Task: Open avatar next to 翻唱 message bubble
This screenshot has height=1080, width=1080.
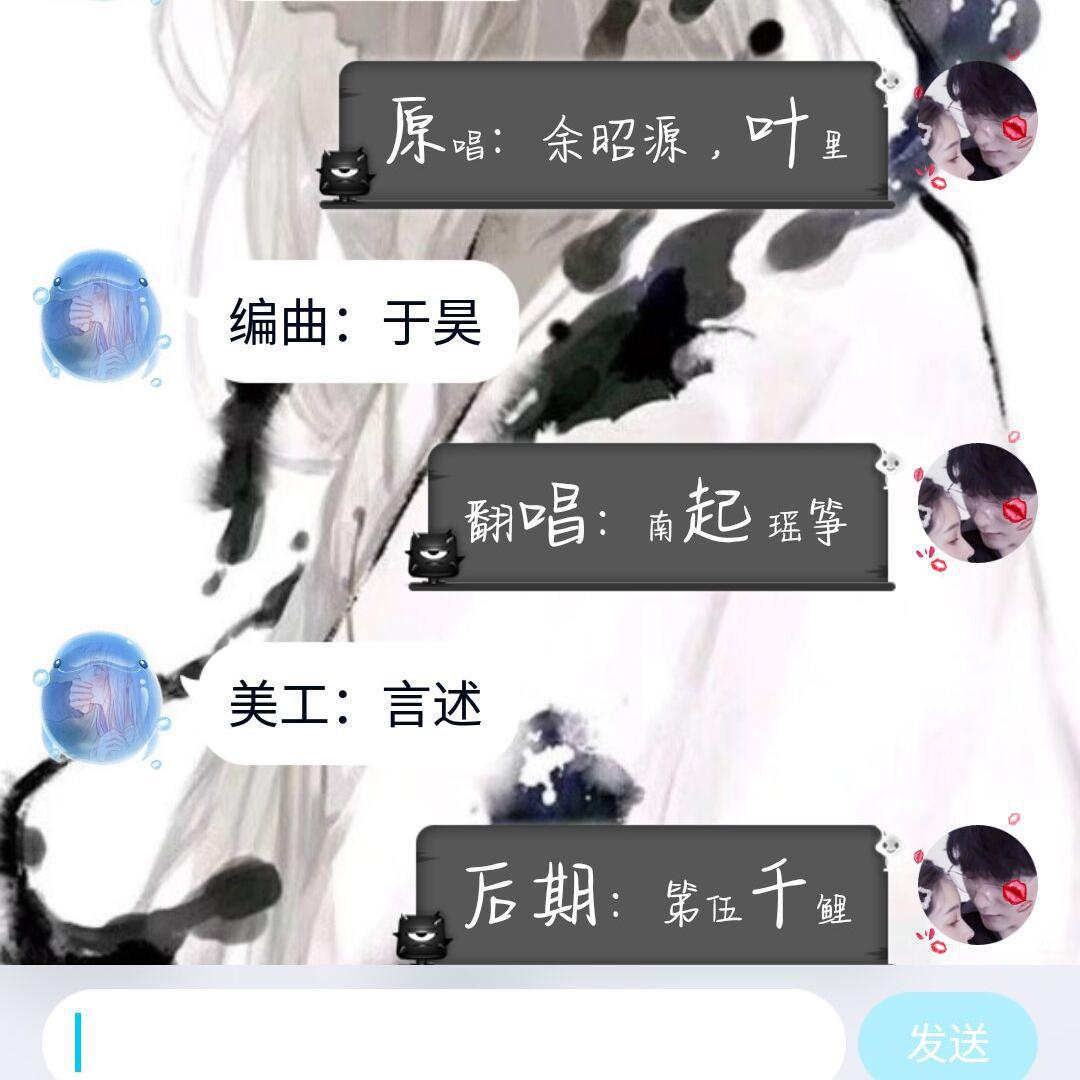Action: coord(977,503)
